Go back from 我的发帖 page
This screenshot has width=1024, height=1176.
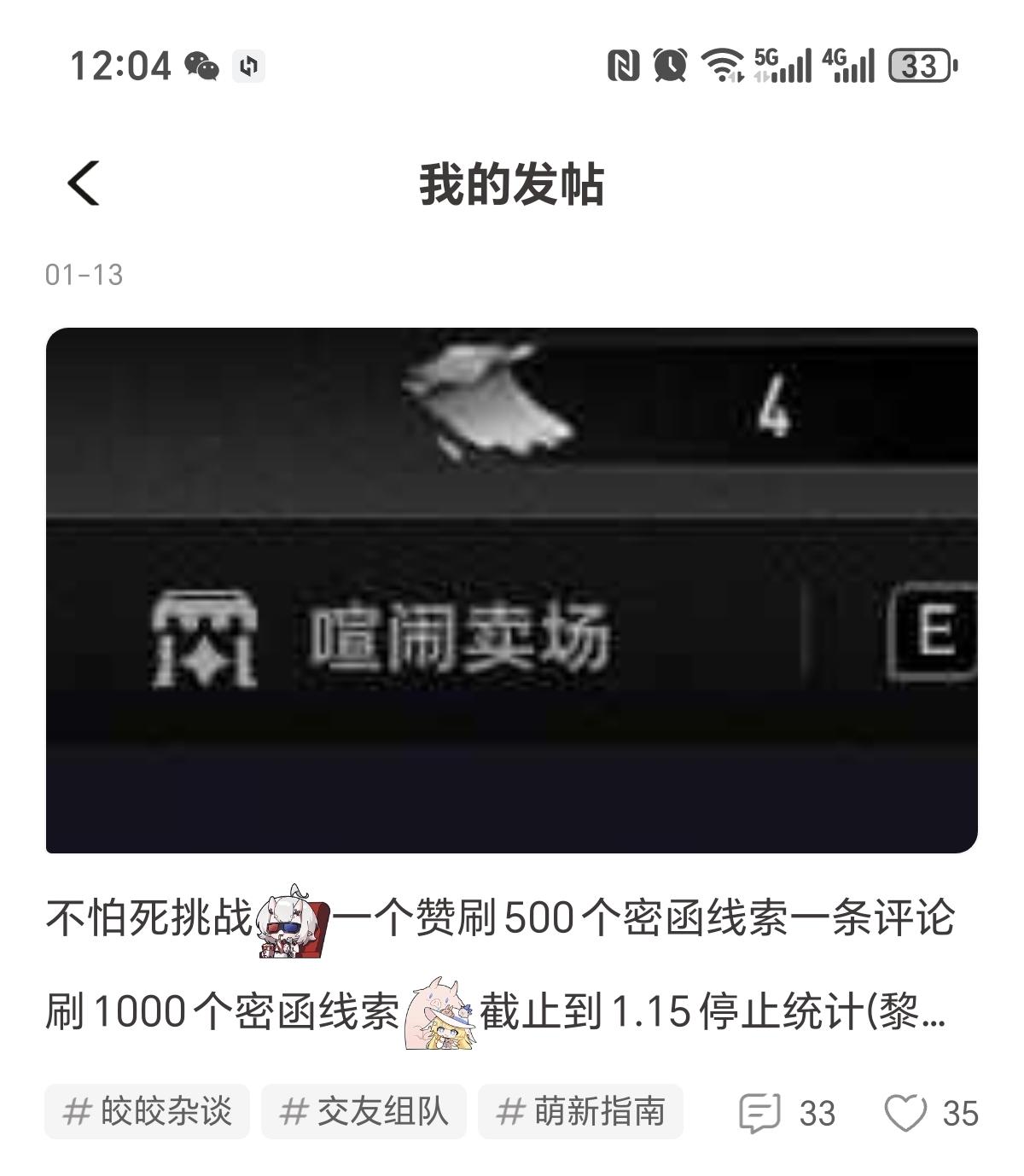coord(84,183)
